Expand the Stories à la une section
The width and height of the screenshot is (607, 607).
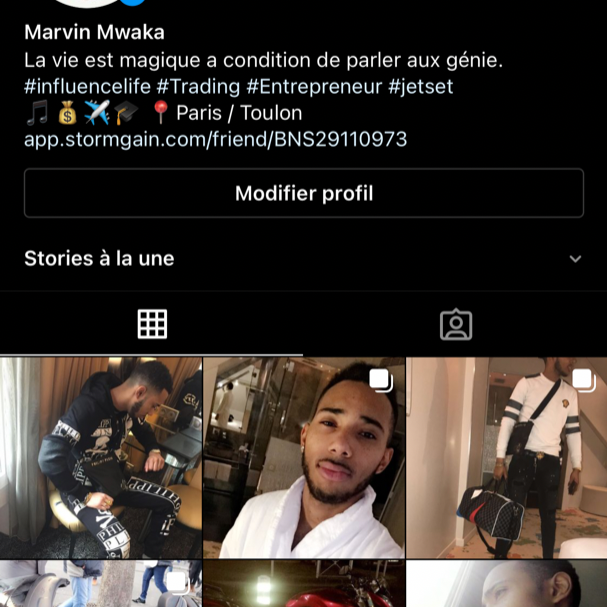coord(574,259)
